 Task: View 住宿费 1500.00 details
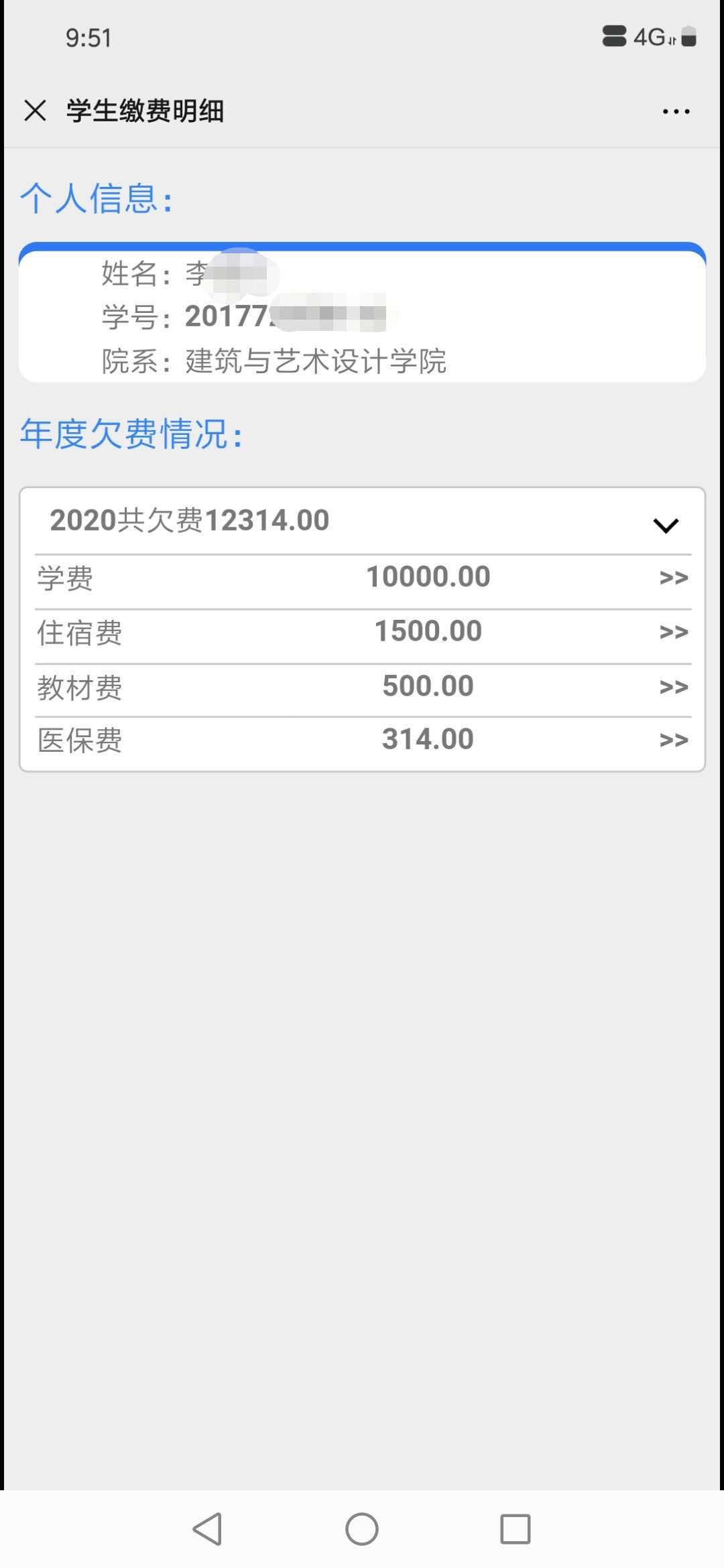[363, 633]
